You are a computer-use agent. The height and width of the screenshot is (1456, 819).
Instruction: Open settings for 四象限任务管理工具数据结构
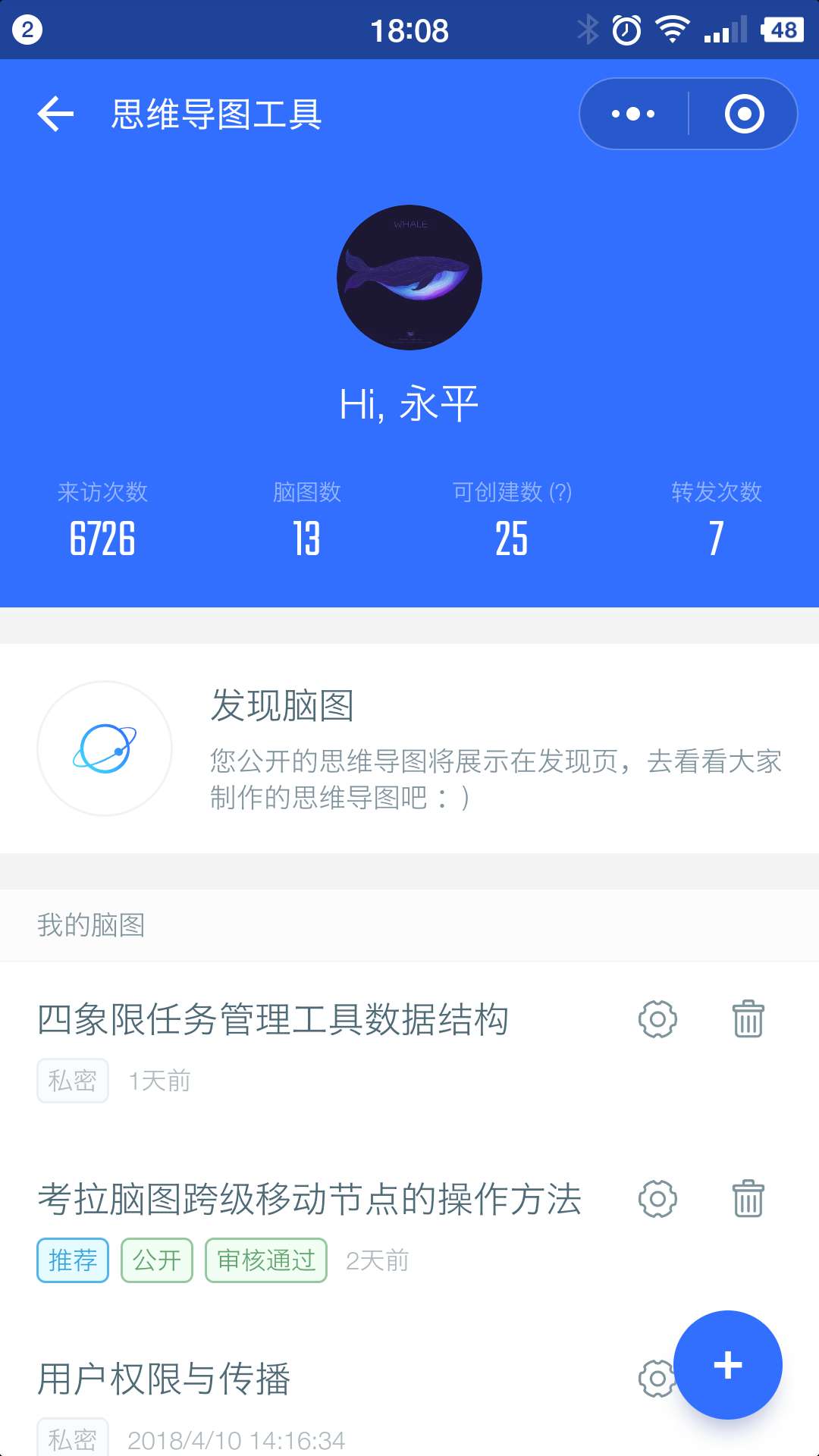coord(657,1019)
